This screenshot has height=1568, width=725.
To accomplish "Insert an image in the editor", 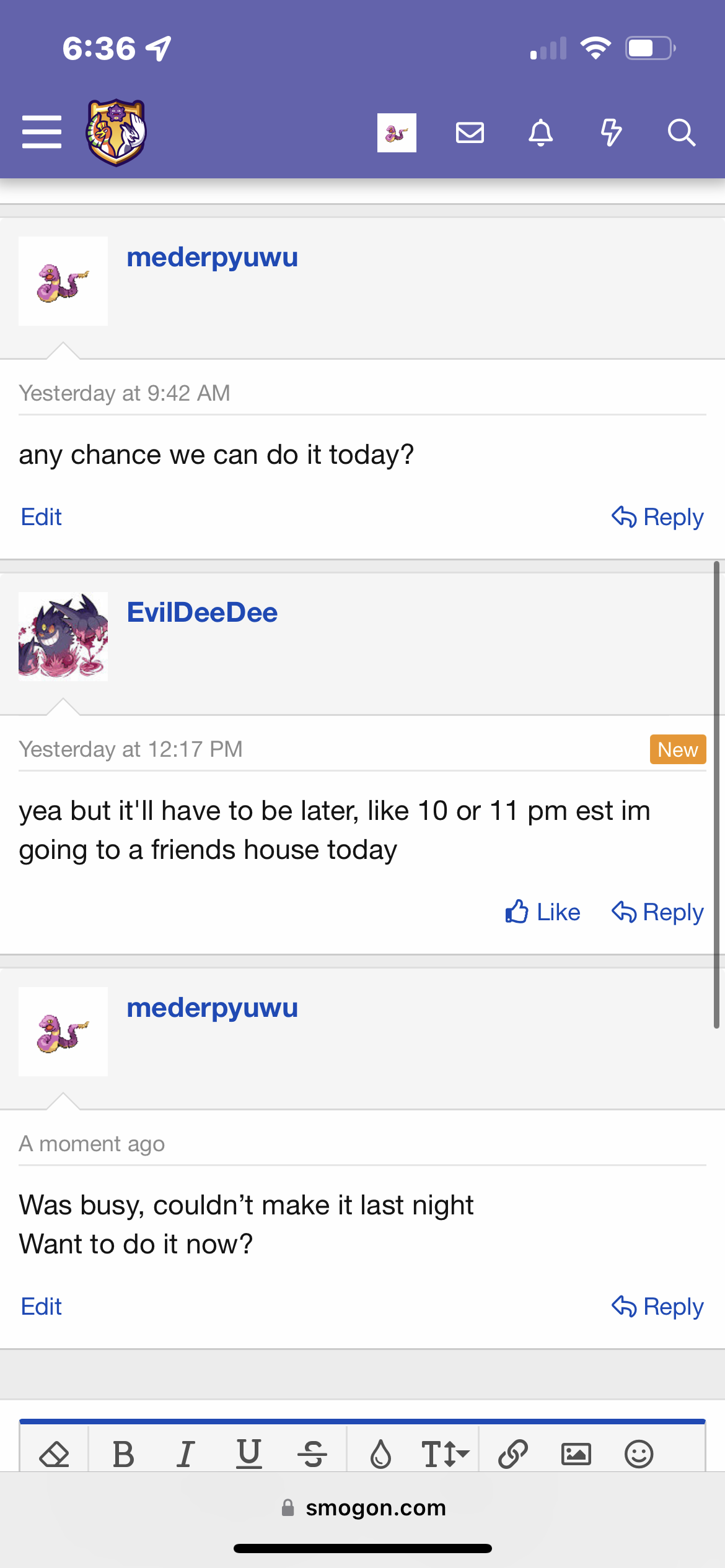I will (x=576, y=1454).
